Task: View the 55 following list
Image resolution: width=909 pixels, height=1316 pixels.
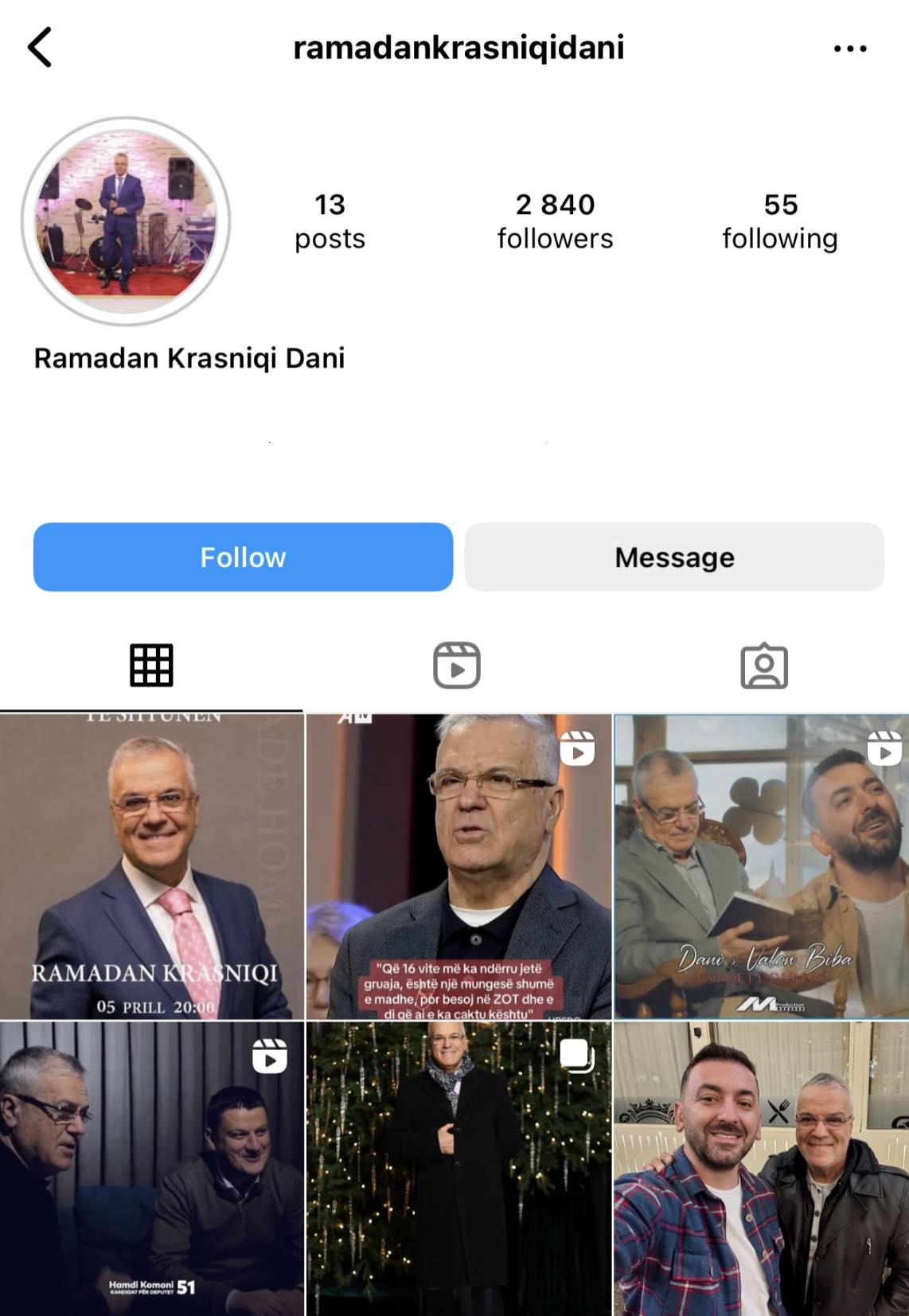Action: [779, 221]
